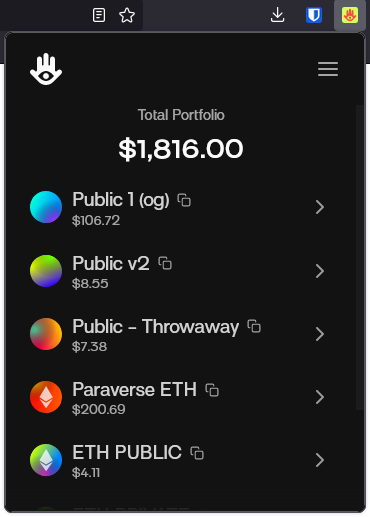Open the browser downloads icon

tap(277, 15)
